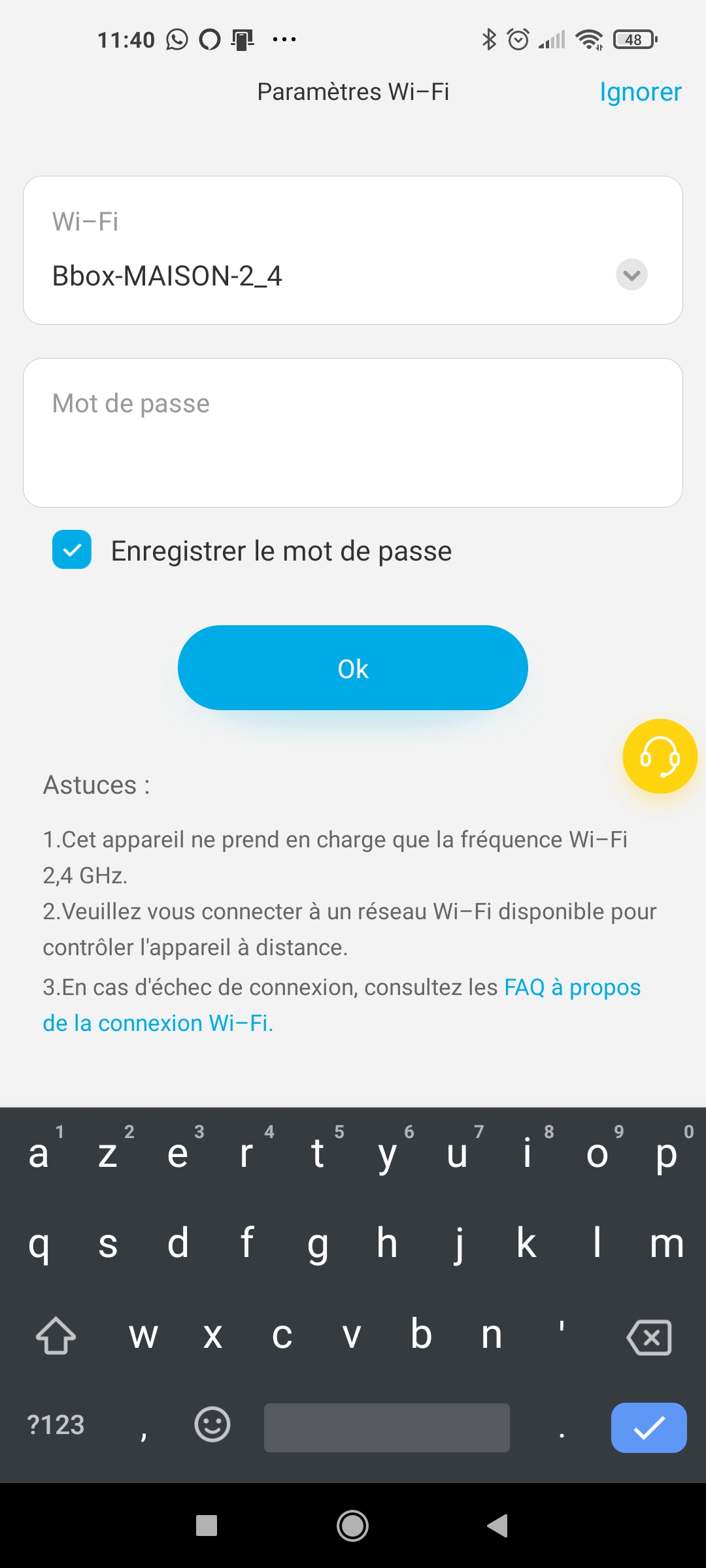Image resolution: width=706 pixels, height=1568 pixels.
Task: Open FAQ à propos de la connexion Wi-Fi
Action: click(x=341, y=1005)
